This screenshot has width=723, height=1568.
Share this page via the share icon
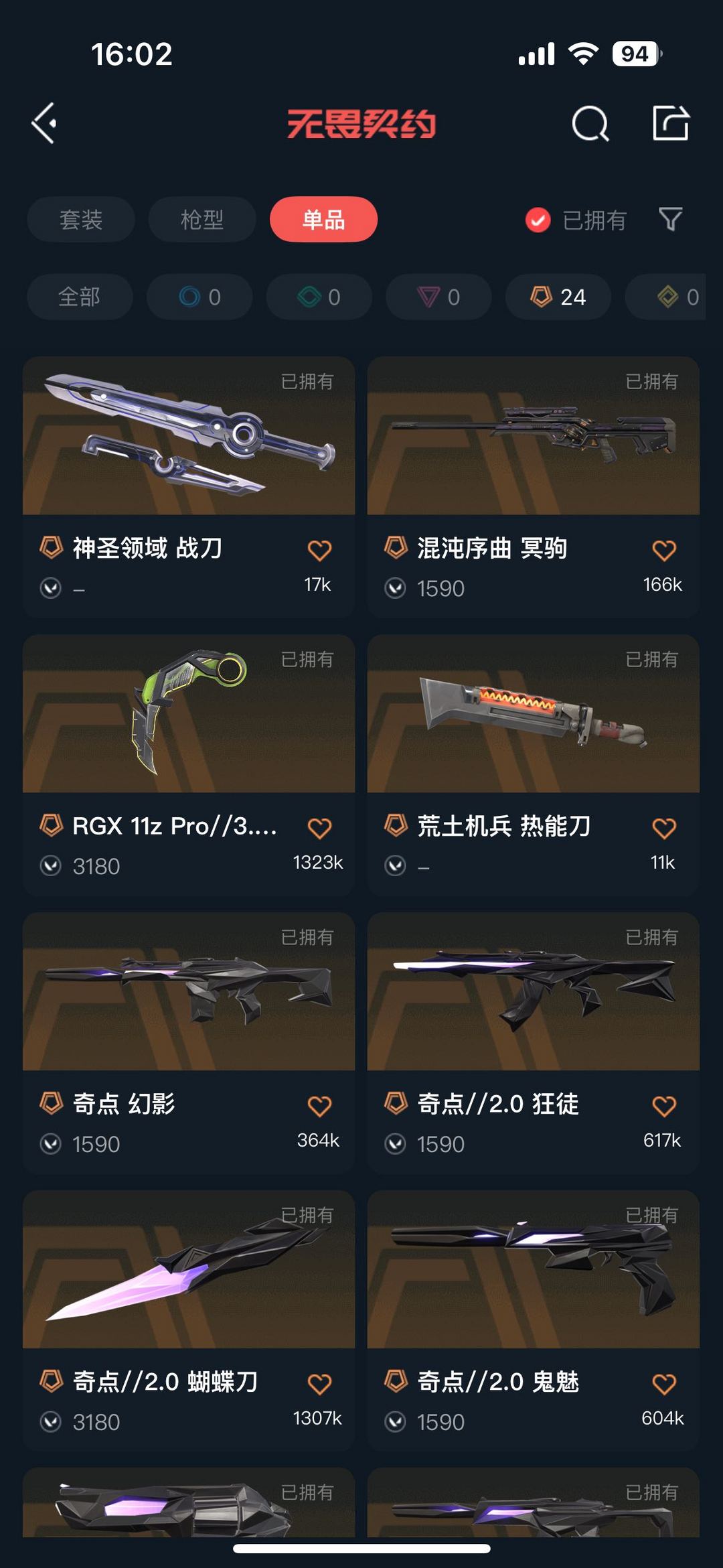(x=670, y=123)
